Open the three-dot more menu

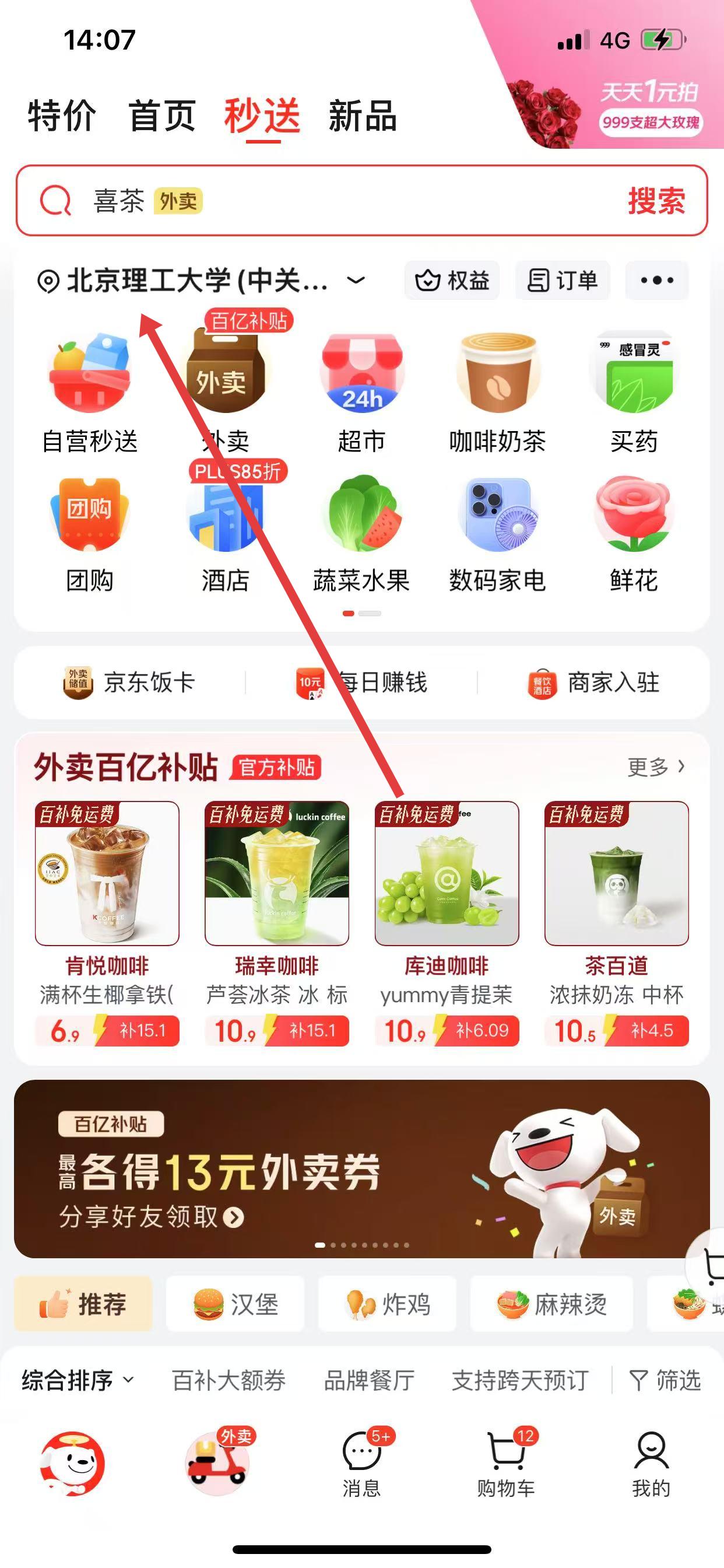pos(657,281)
